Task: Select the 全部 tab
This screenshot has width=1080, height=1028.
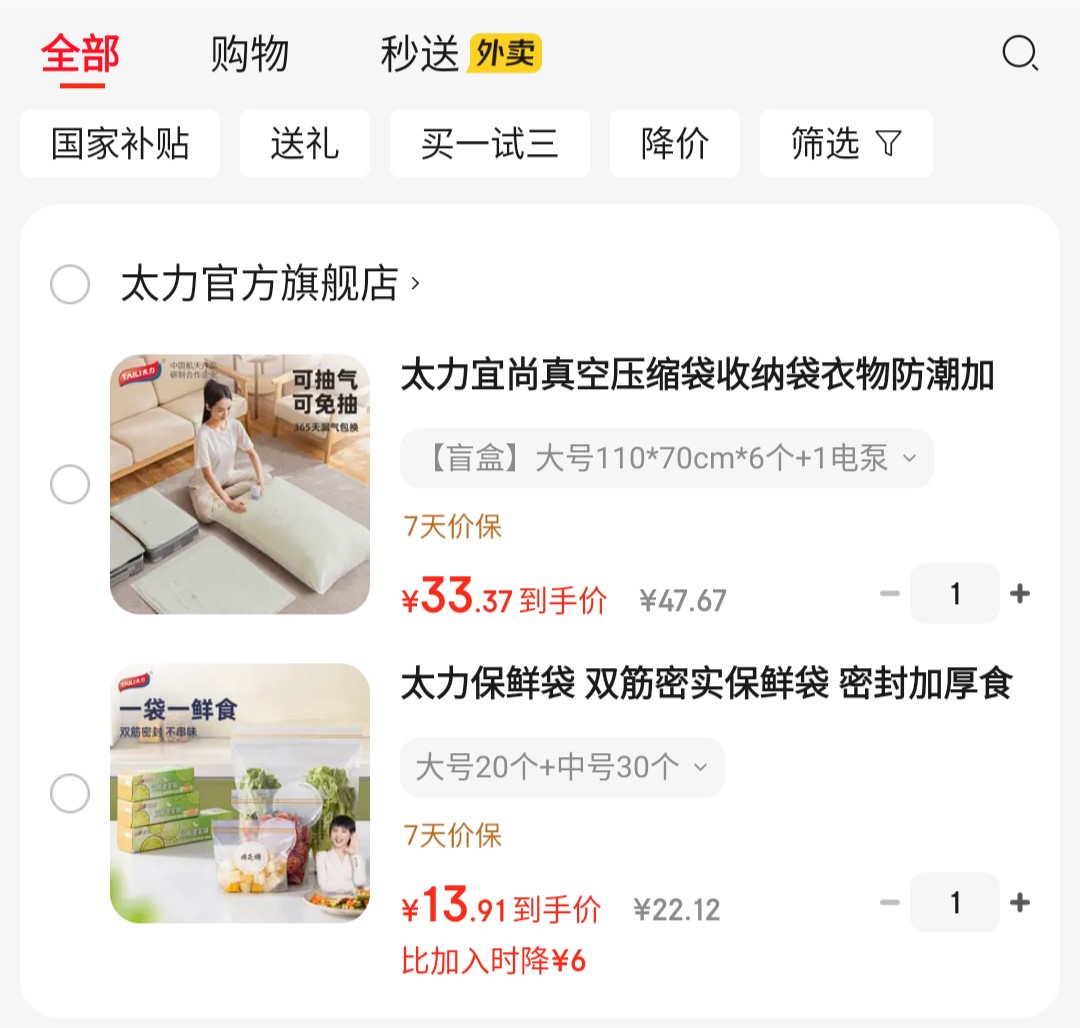Action: [80, 53]
